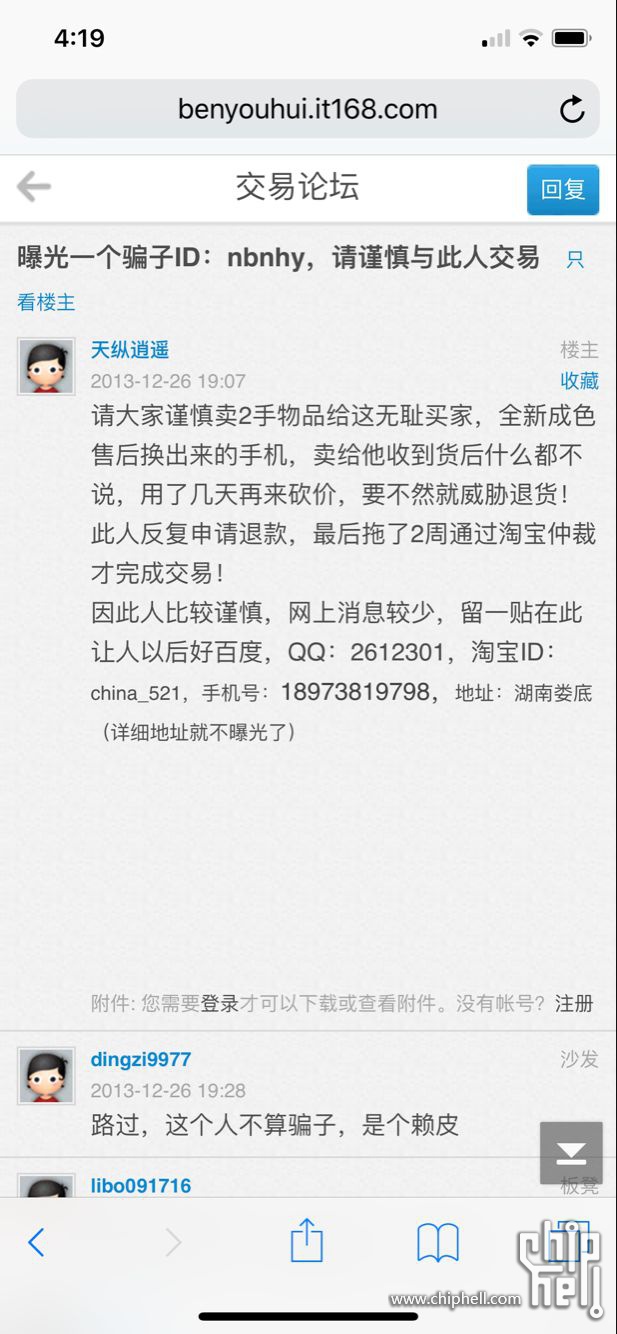Go back with the forum header arrow
The width and height of the screenshot is (617, 1334).
coord(34,187)
